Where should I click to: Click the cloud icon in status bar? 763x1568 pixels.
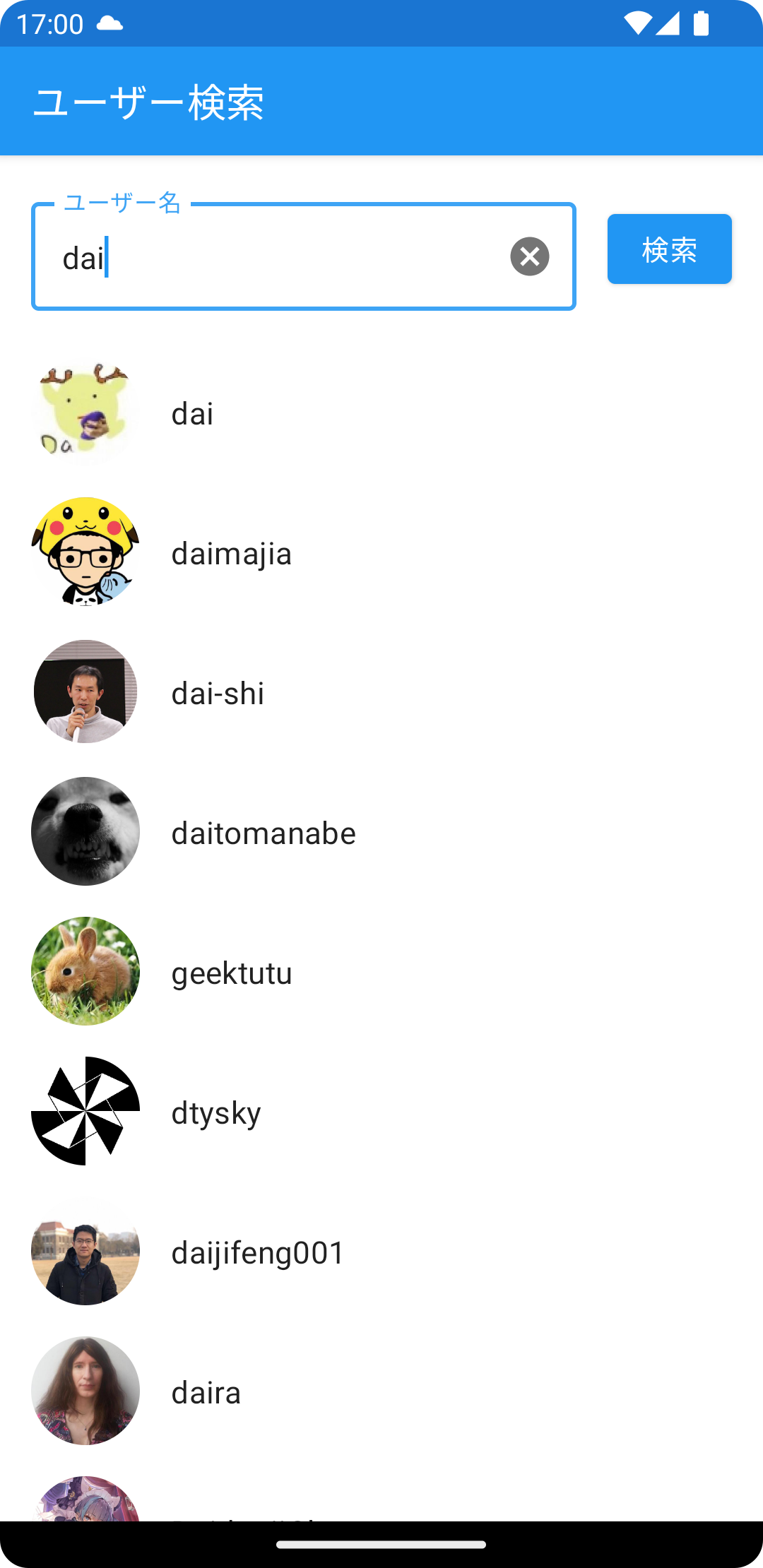point(111,23)
